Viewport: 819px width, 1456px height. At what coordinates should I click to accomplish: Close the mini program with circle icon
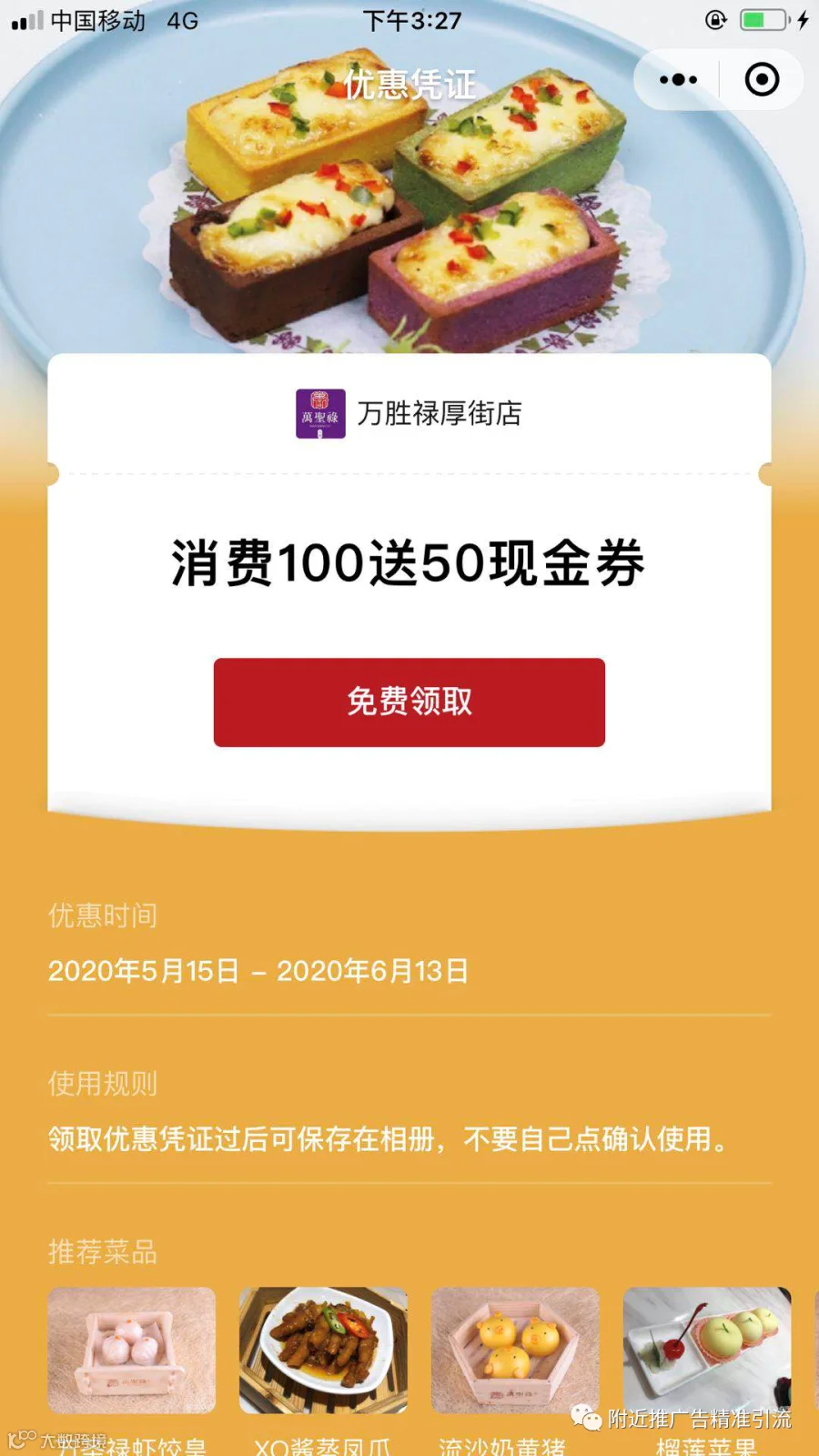[x=762, y=80]
